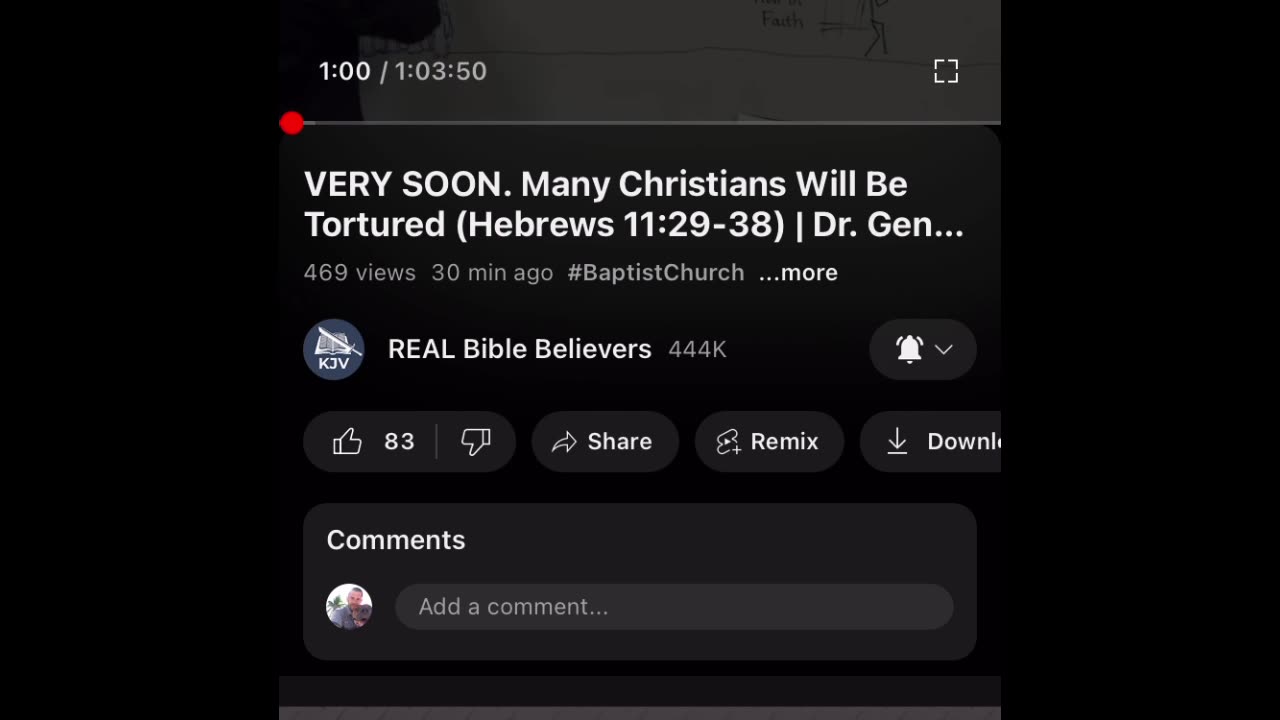The image size is (1280, 720).
Task: Tap the Add a comment field
Action: [673, 607]
